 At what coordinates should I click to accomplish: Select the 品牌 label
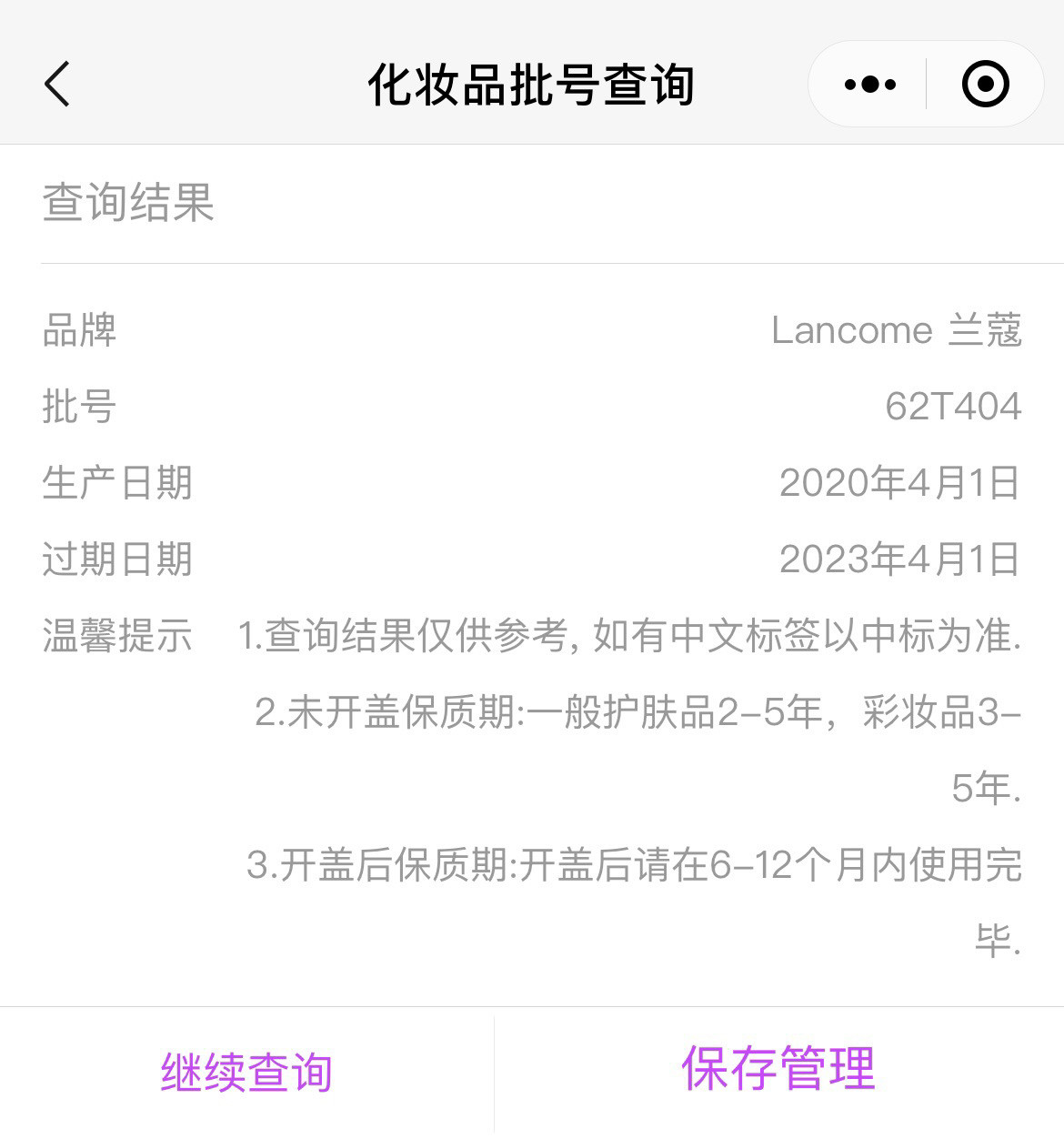(x=79, y=330)
